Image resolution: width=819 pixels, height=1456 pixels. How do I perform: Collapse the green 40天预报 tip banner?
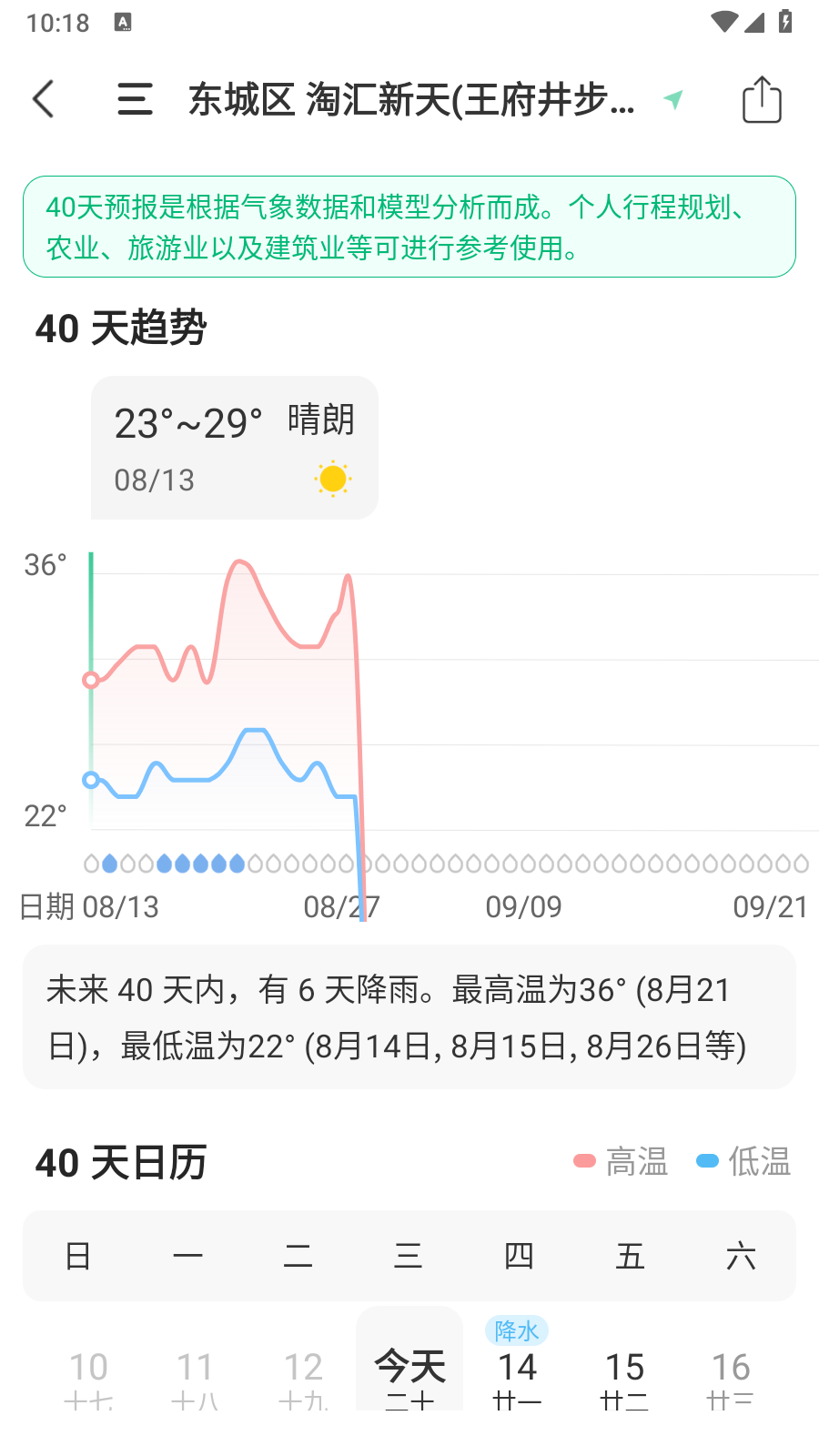[409, 226]
